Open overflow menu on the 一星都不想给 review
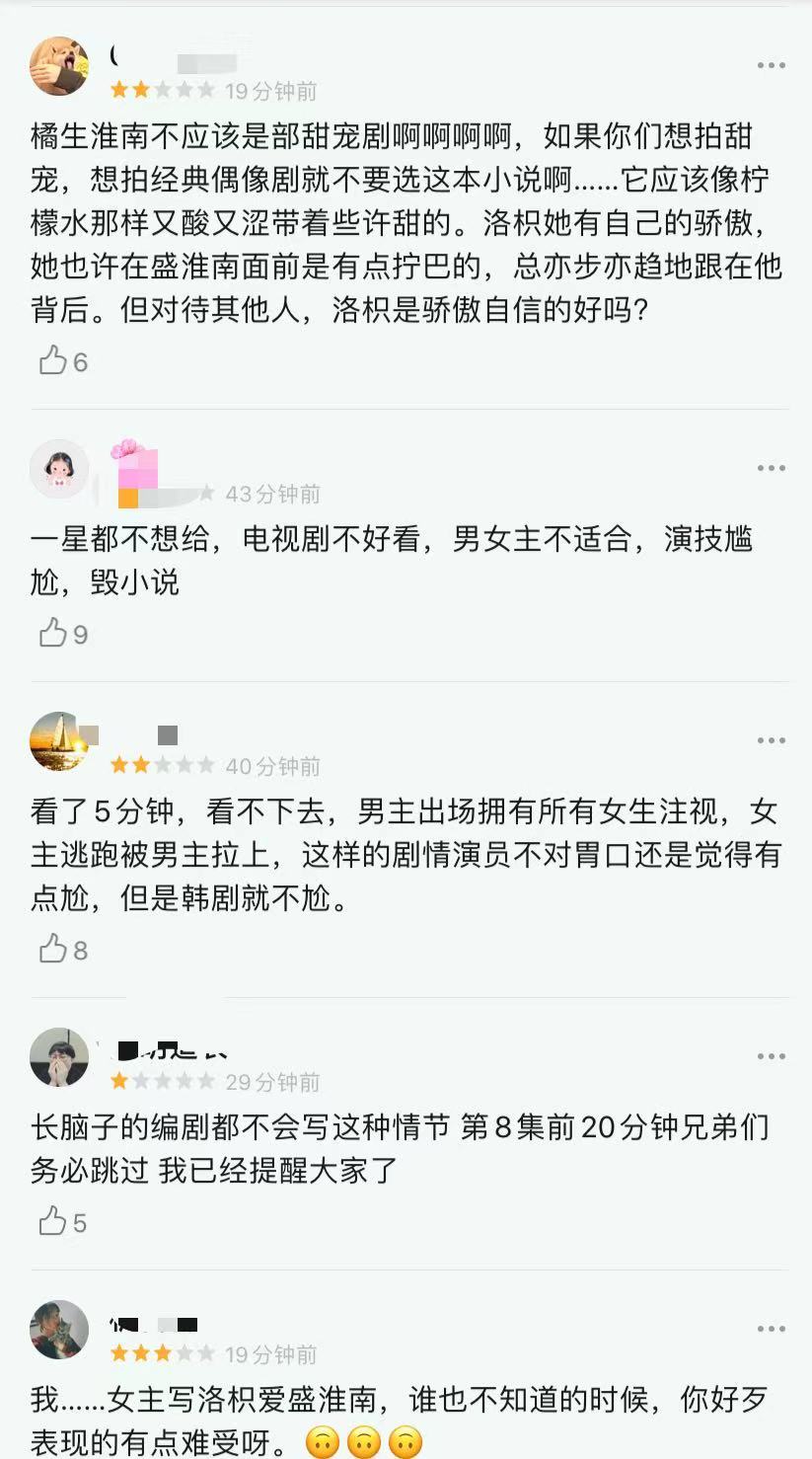Screen dimensions: 812x1459 [x=771, y=468]
